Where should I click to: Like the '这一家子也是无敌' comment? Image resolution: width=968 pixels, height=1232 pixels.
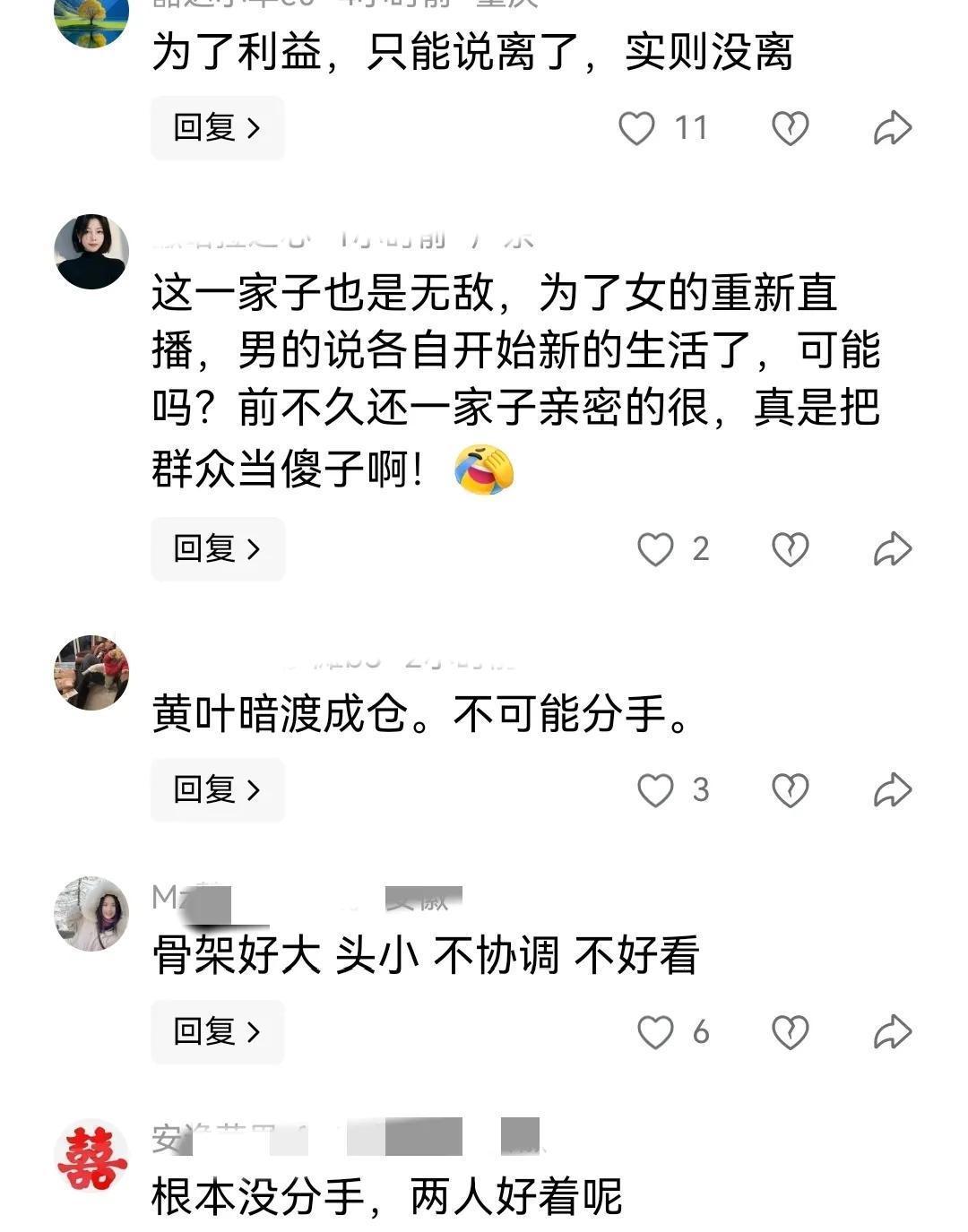[655, 549]
